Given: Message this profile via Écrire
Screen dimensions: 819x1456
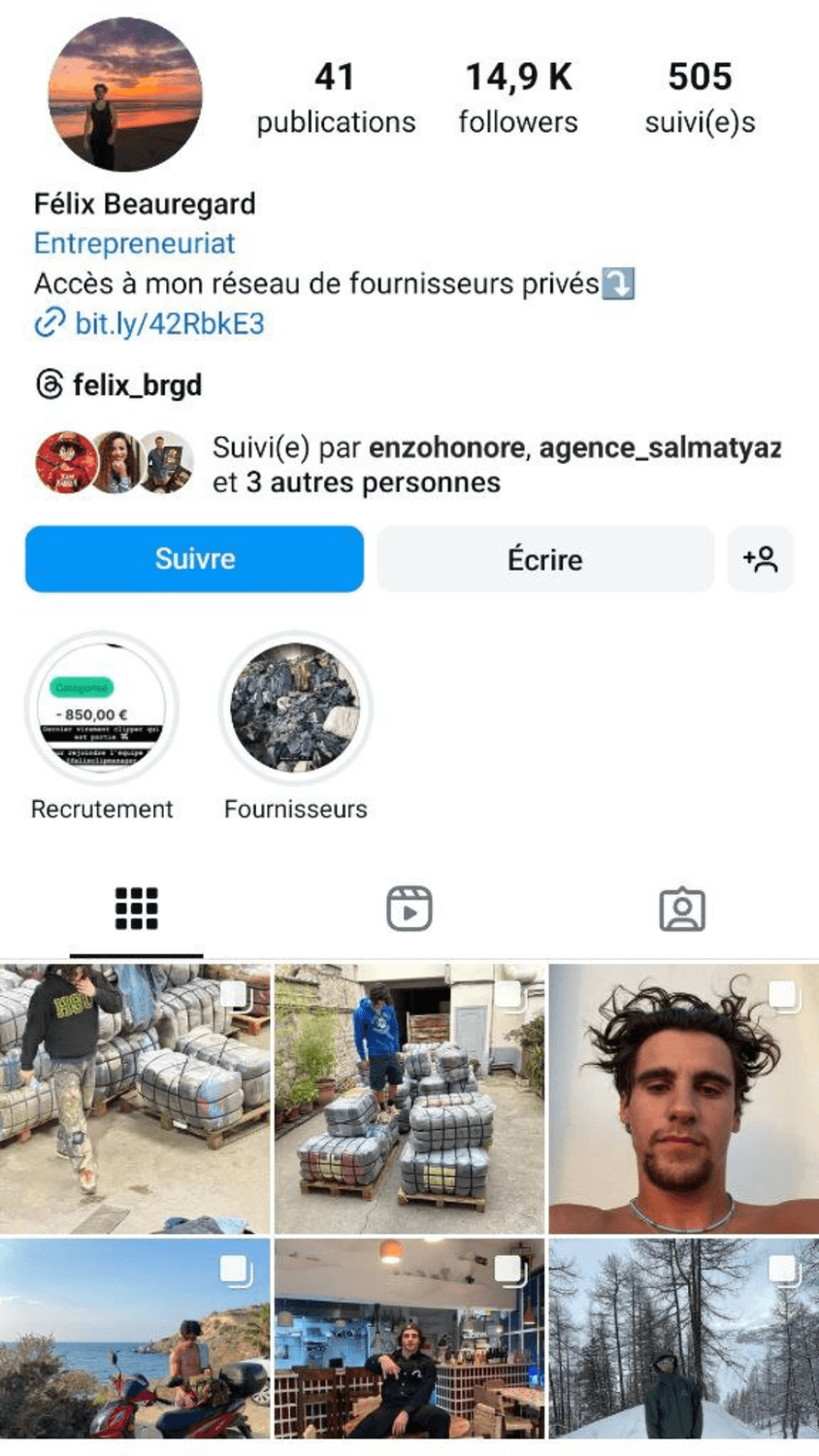Looking at the screenshot, I should pyautogui.click(x=544, y=559).
